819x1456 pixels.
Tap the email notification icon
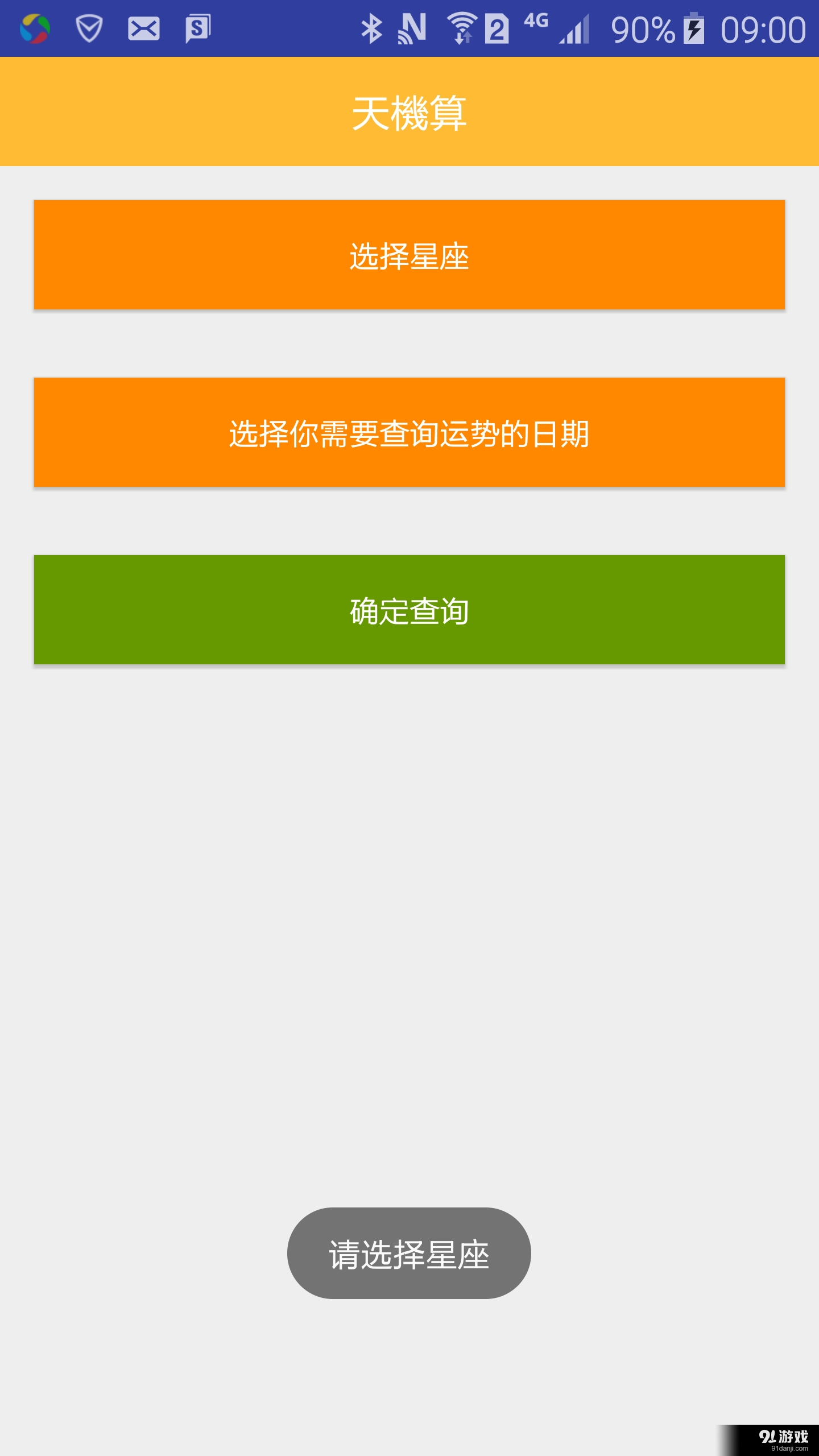tap(144, 28)
